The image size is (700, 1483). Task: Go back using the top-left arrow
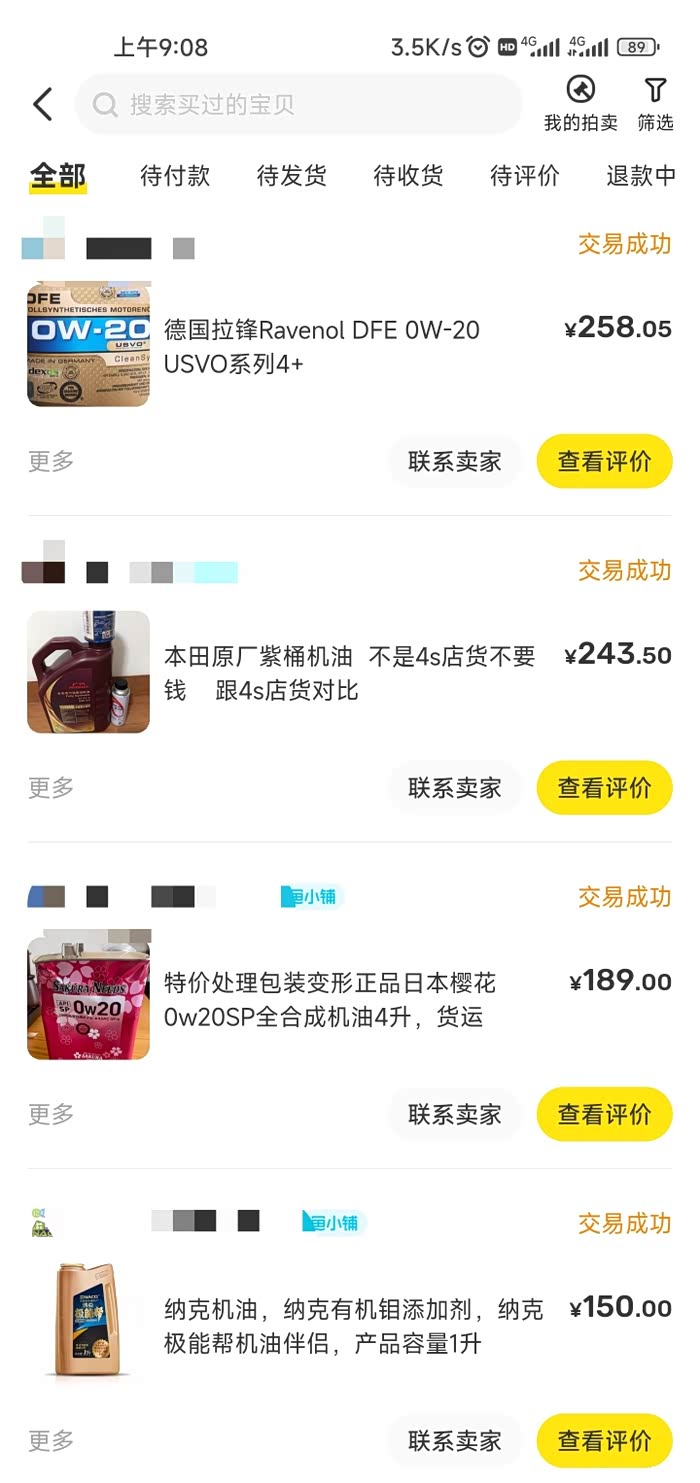43,104
